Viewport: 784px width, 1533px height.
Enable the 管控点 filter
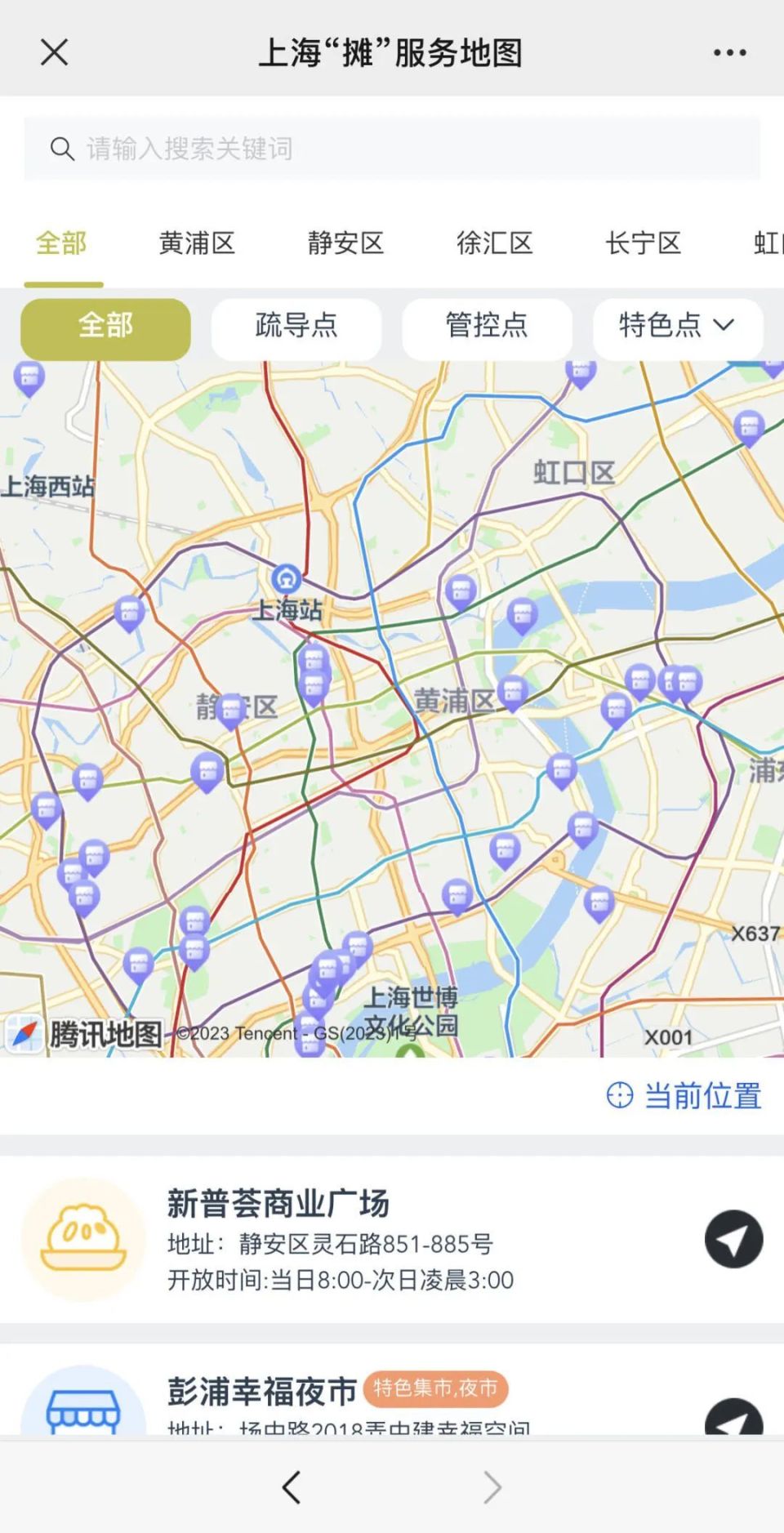point(488,328)
